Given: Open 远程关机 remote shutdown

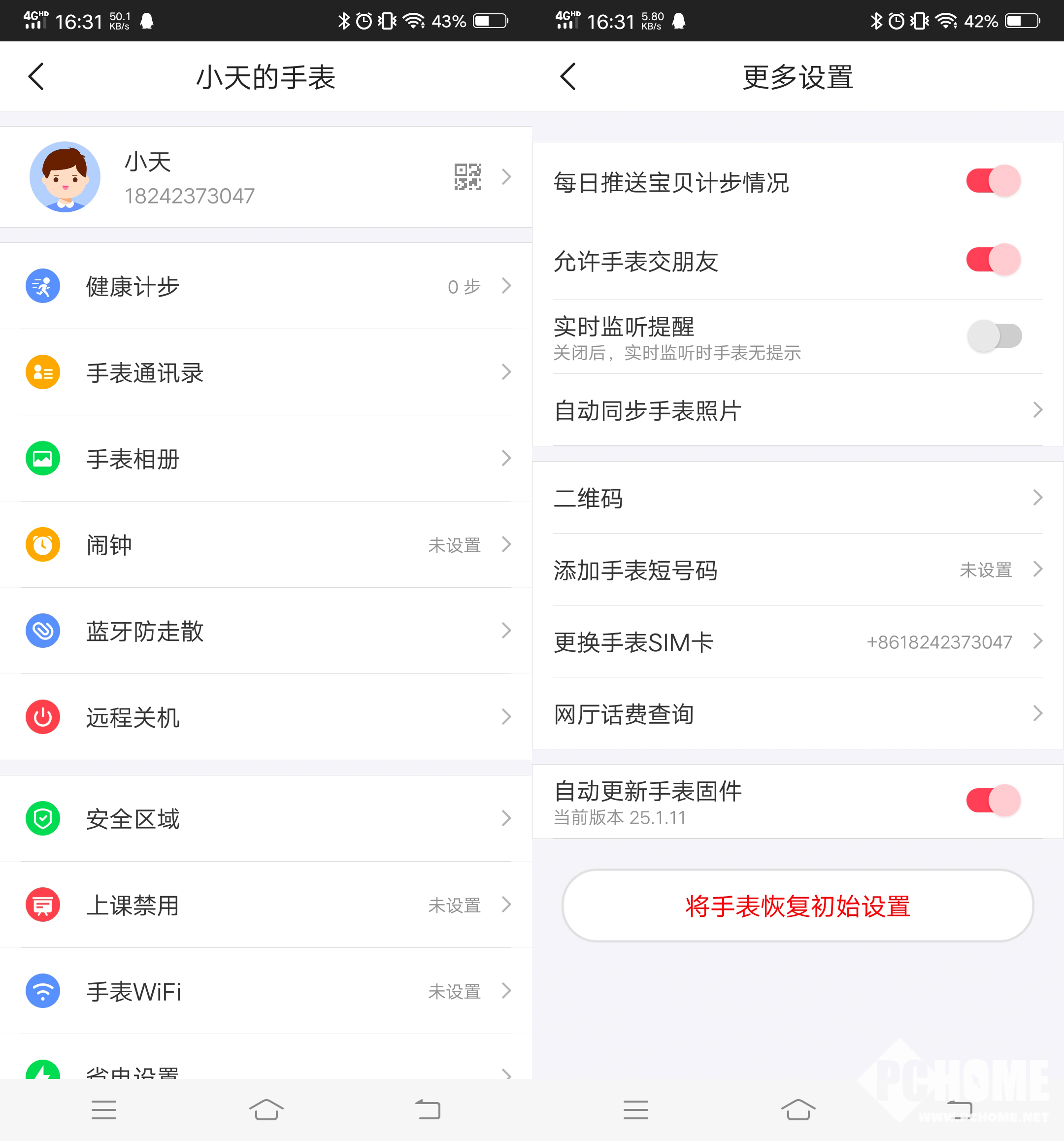Looking at the screenshot, I should 266,716.
